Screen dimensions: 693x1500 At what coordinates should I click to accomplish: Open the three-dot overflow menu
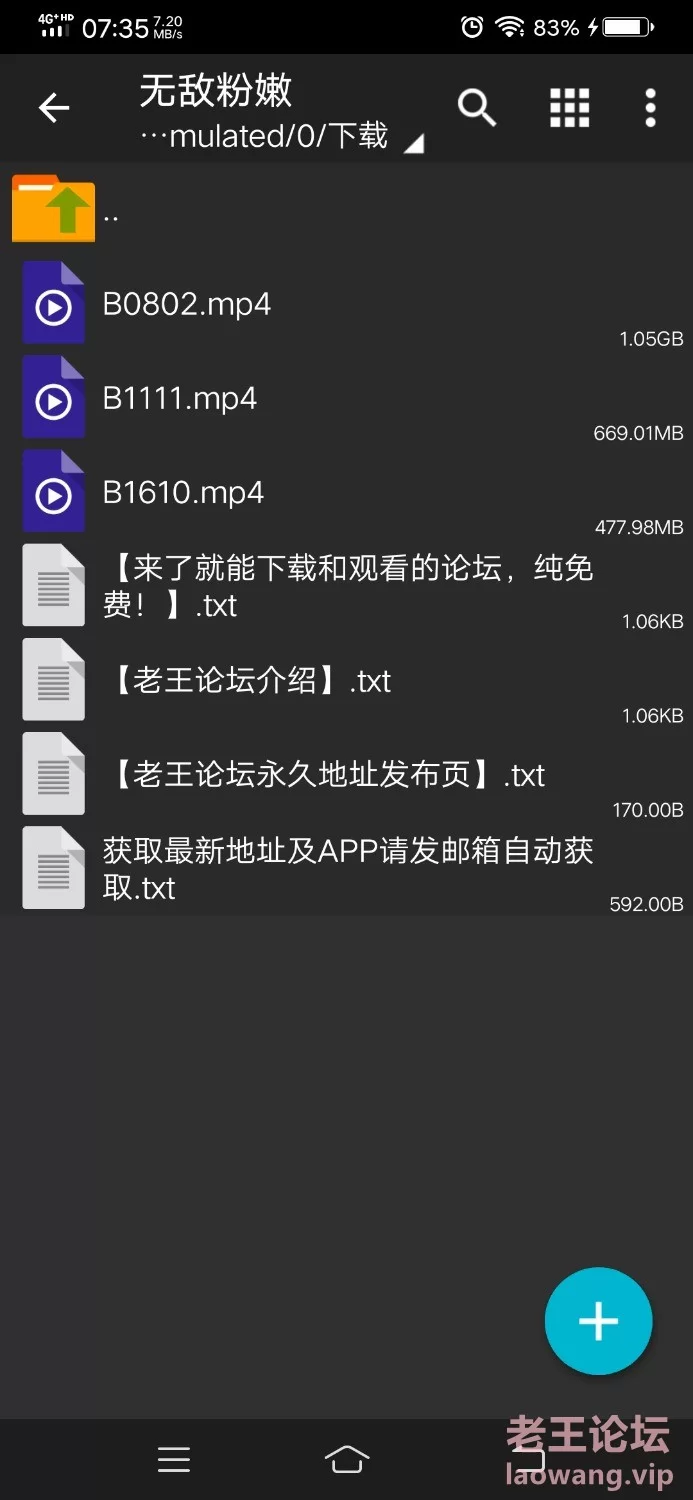651,108
